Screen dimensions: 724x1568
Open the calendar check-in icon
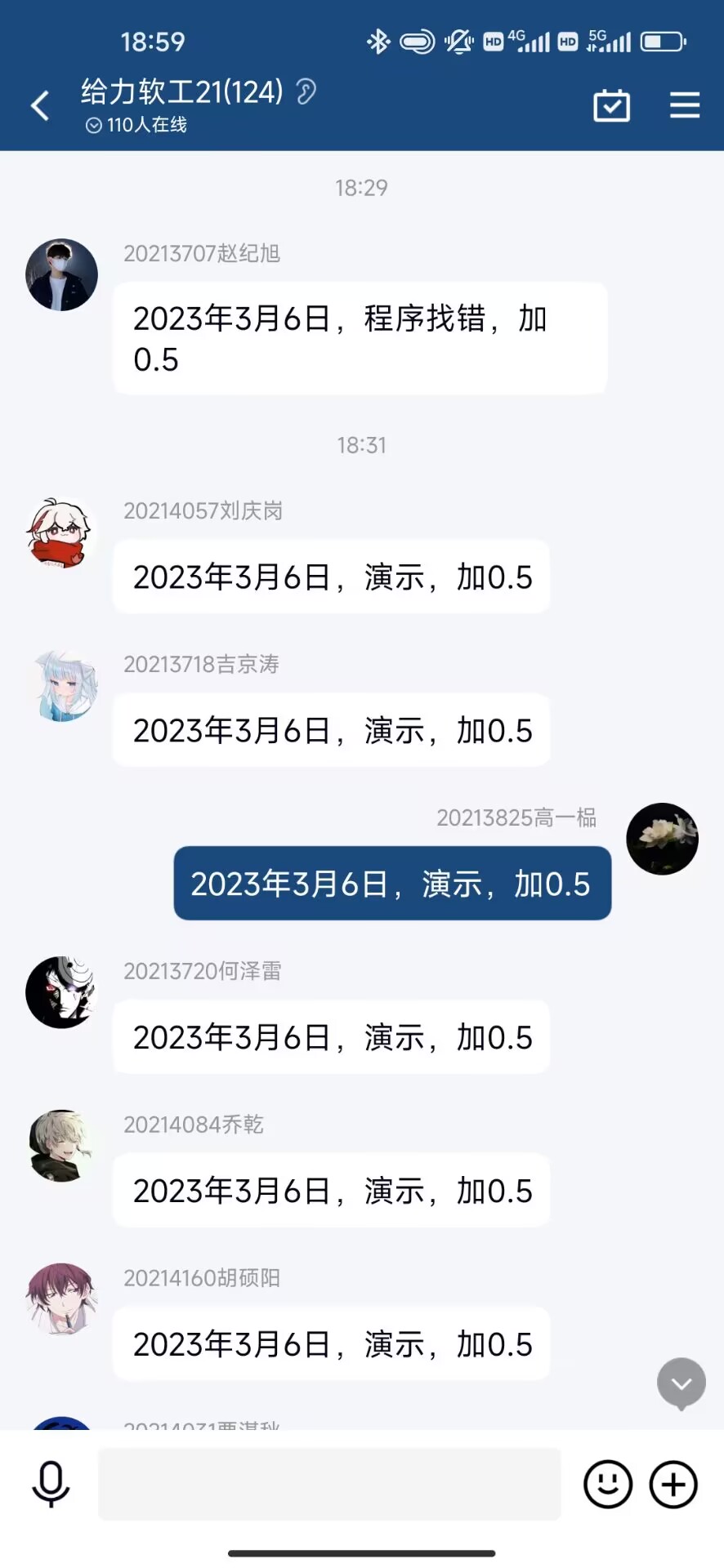pos(611,106)
